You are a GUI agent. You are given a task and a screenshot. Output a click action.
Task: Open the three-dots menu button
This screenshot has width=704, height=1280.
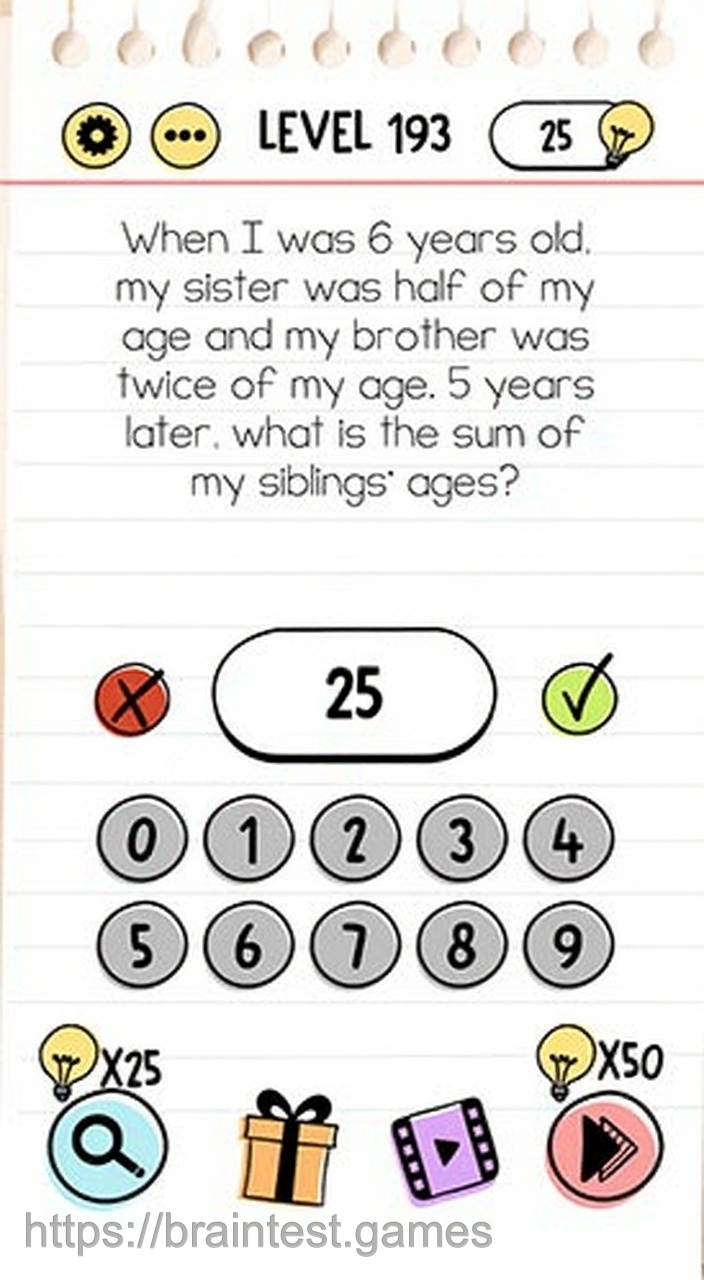tap(184, 136)
